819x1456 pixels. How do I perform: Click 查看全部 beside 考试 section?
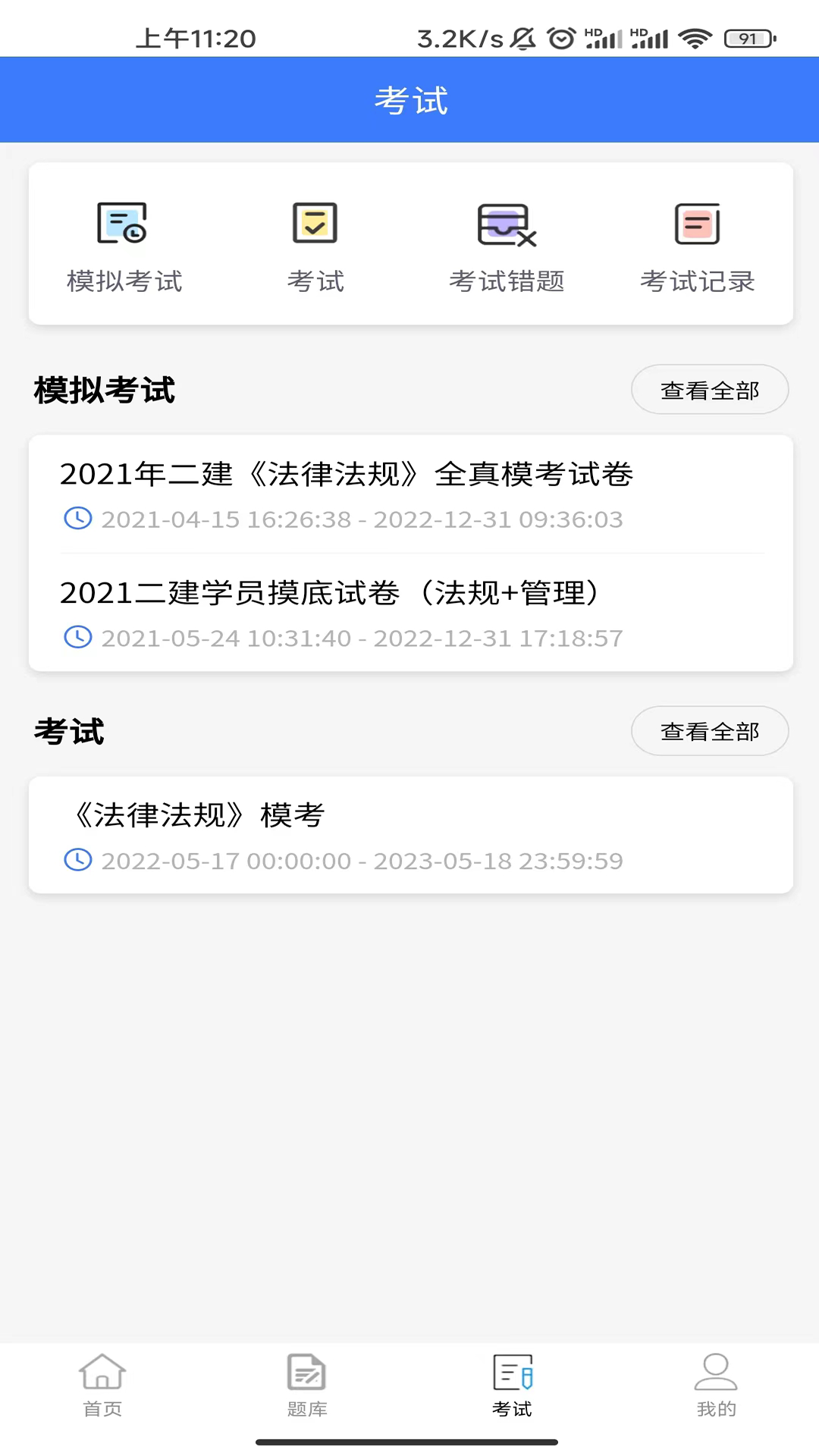[710, 730]
